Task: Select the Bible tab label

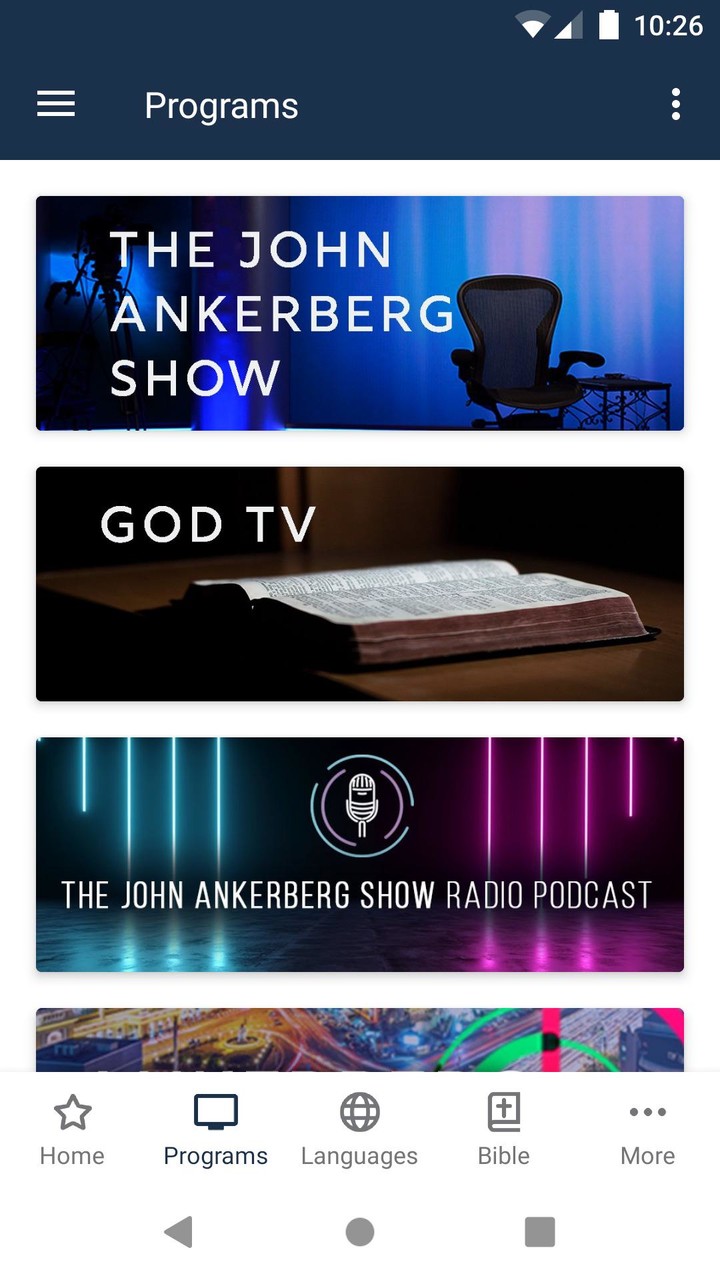Action: (503, 1155)
